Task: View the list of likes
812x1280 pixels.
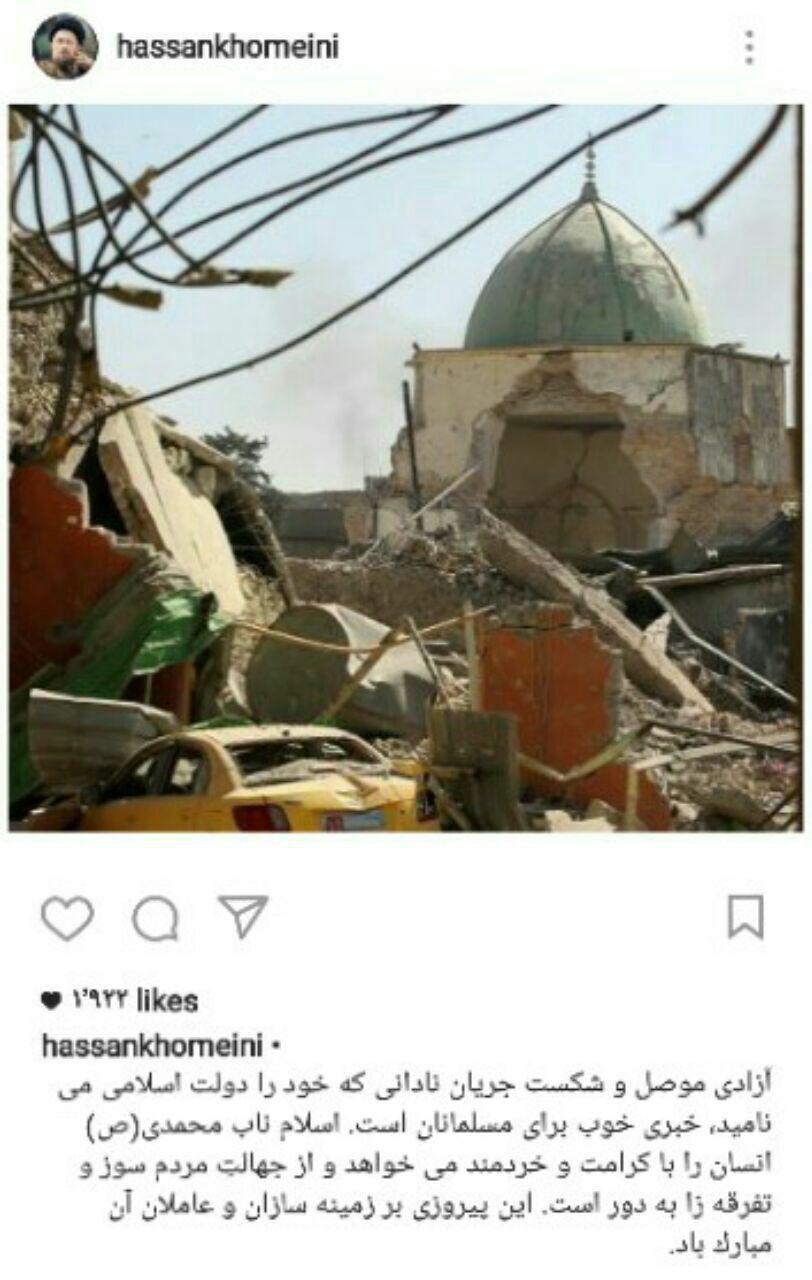Action: tap(120, 1000)
